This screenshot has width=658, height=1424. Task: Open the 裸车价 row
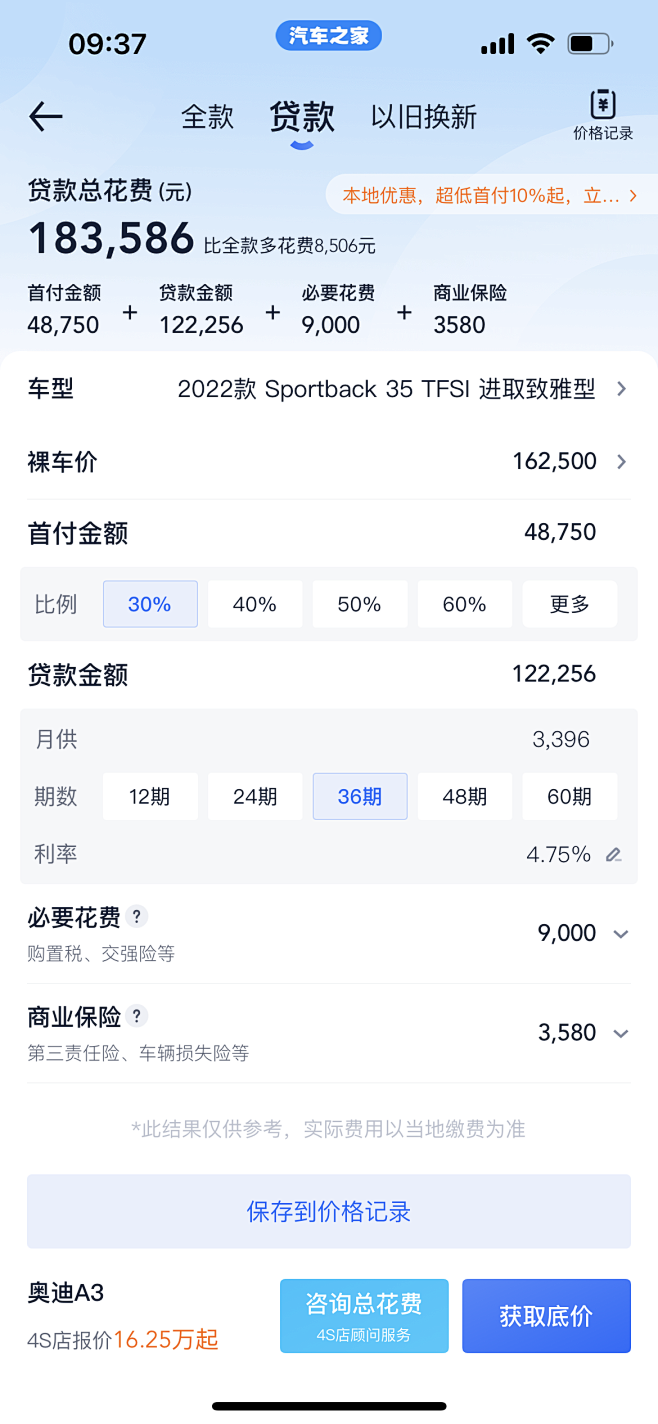pyautogui.click(x=329, y=462)
